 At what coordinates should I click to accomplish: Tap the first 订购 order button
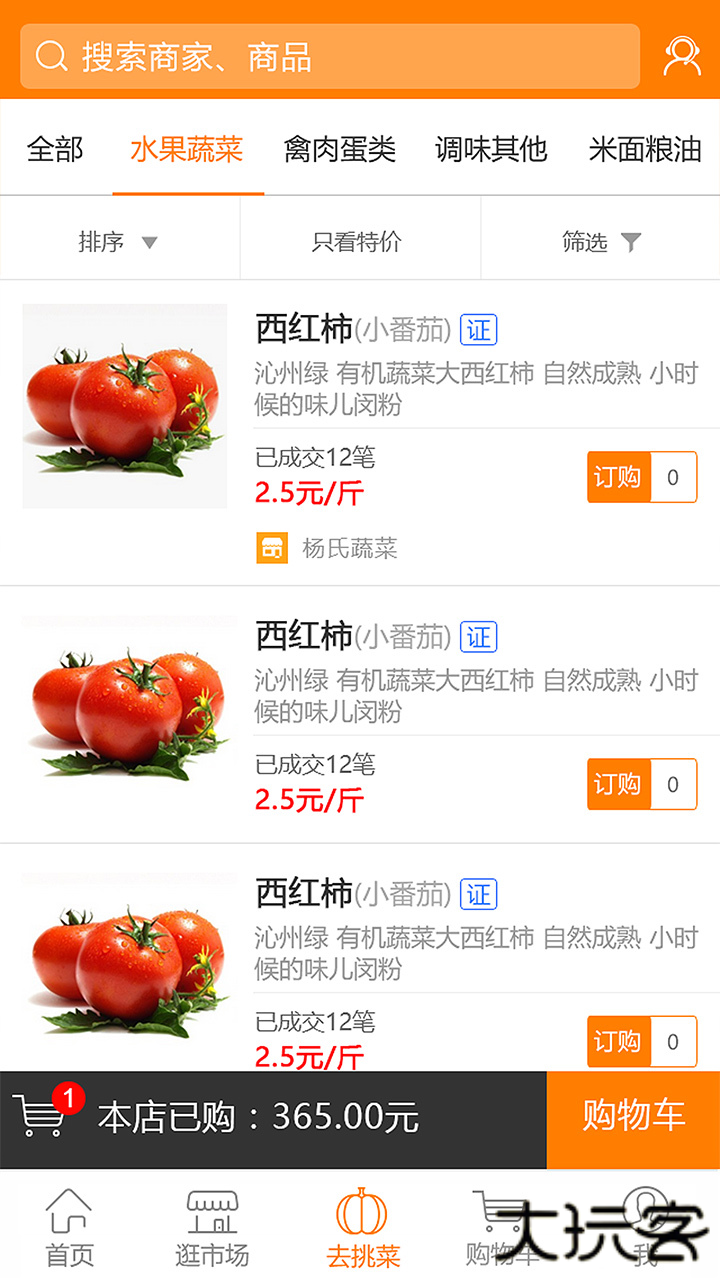pos(617,477)
